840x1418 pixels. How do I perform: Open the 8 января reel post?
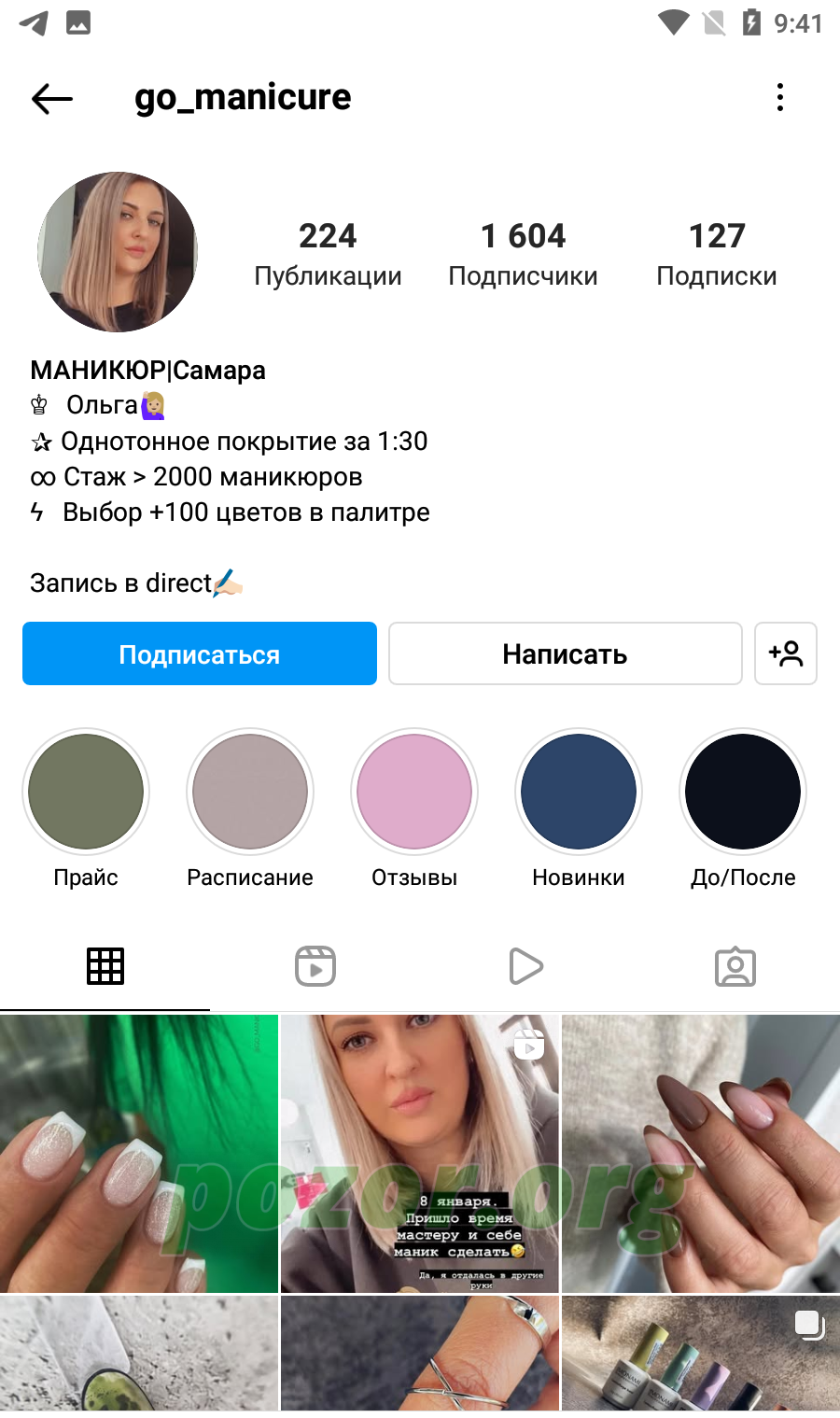420,1154
